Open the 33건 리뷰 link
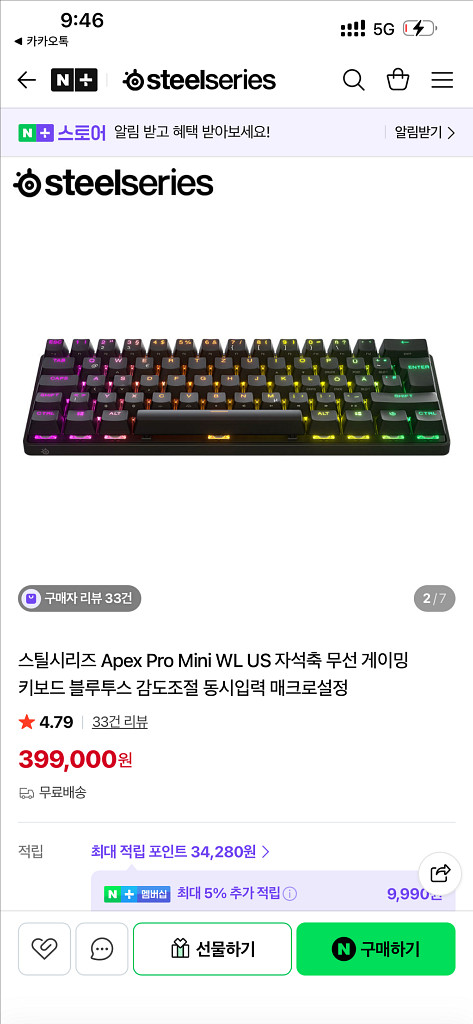This screenshot has width=473, height=1024. [x=120, y=722]
